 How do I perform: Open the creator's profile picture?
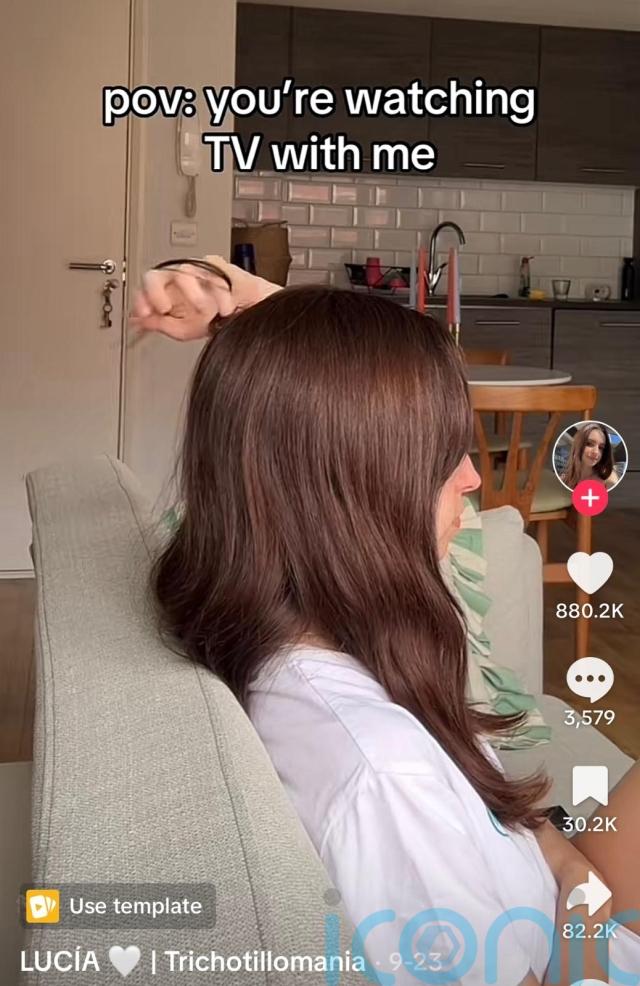click(590, 456)
